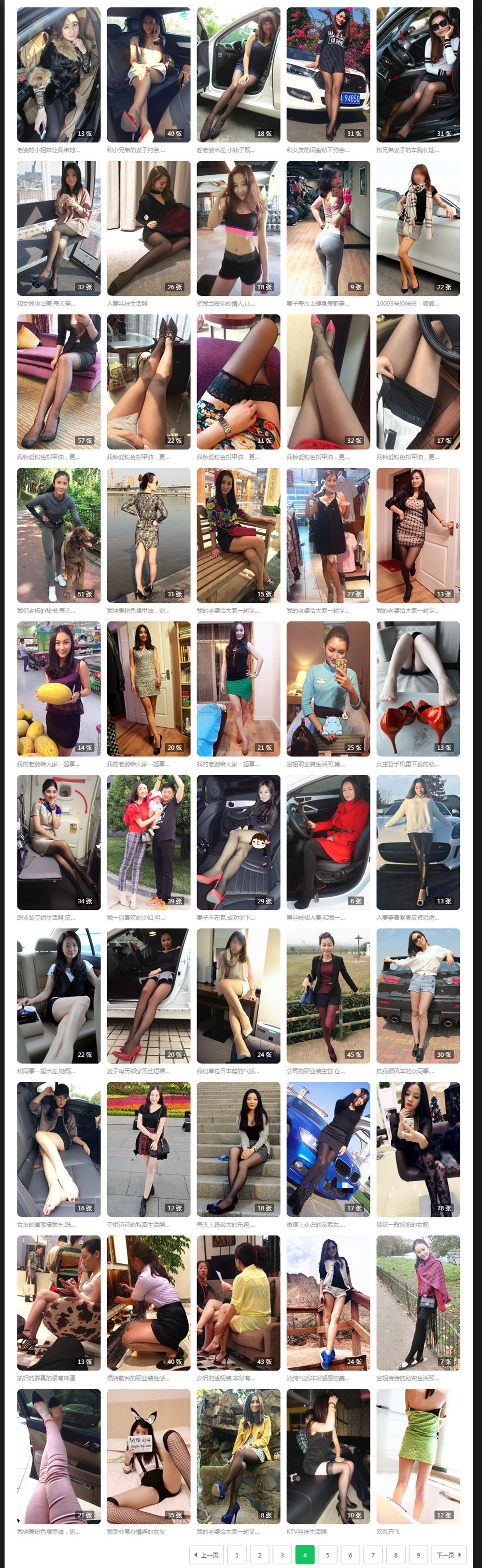The height and width of the screenshot is (1568, 482).
Task: Open the album titled 双凤齐飞
Action: click(417, 1456)
